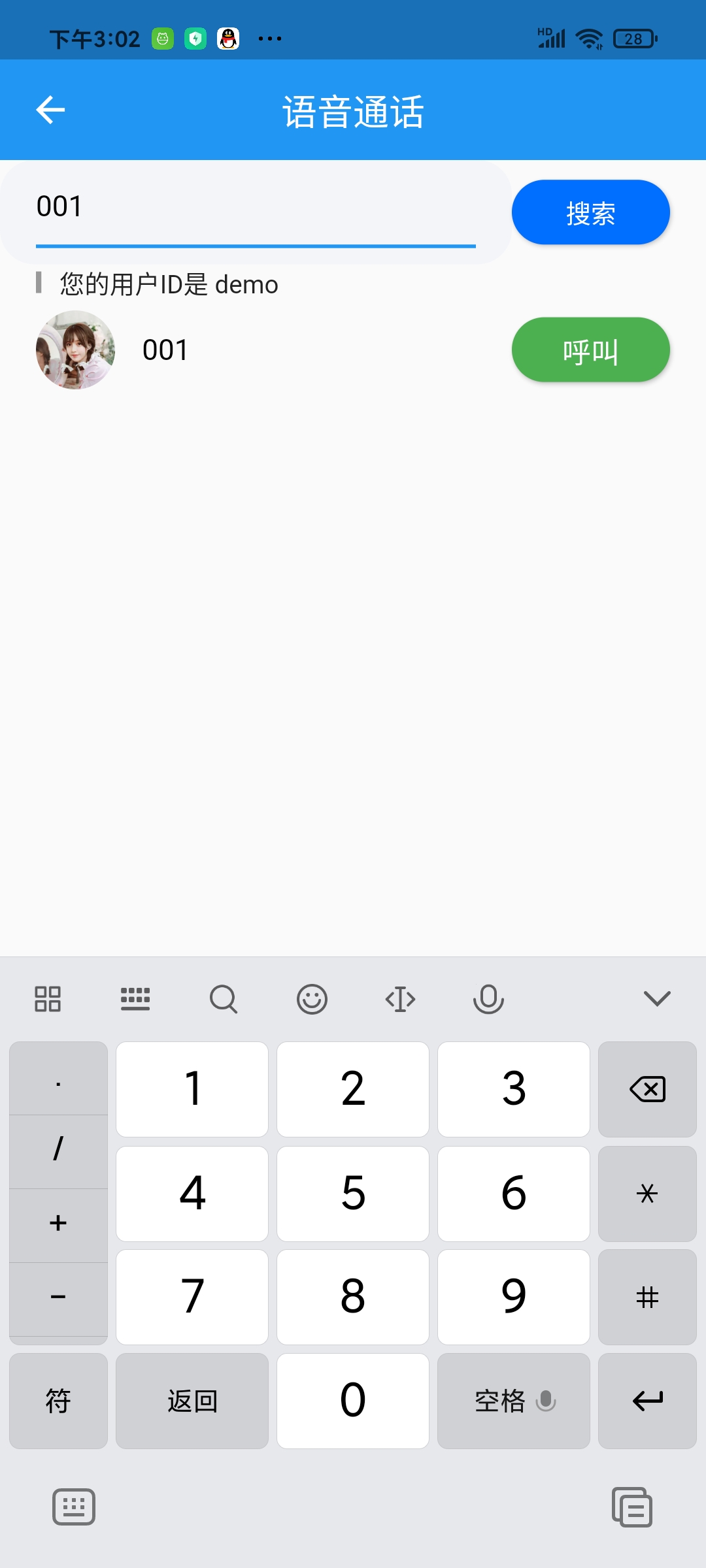
Task: Call user 001 with the 呼叫 button
Action: [590, 350]
